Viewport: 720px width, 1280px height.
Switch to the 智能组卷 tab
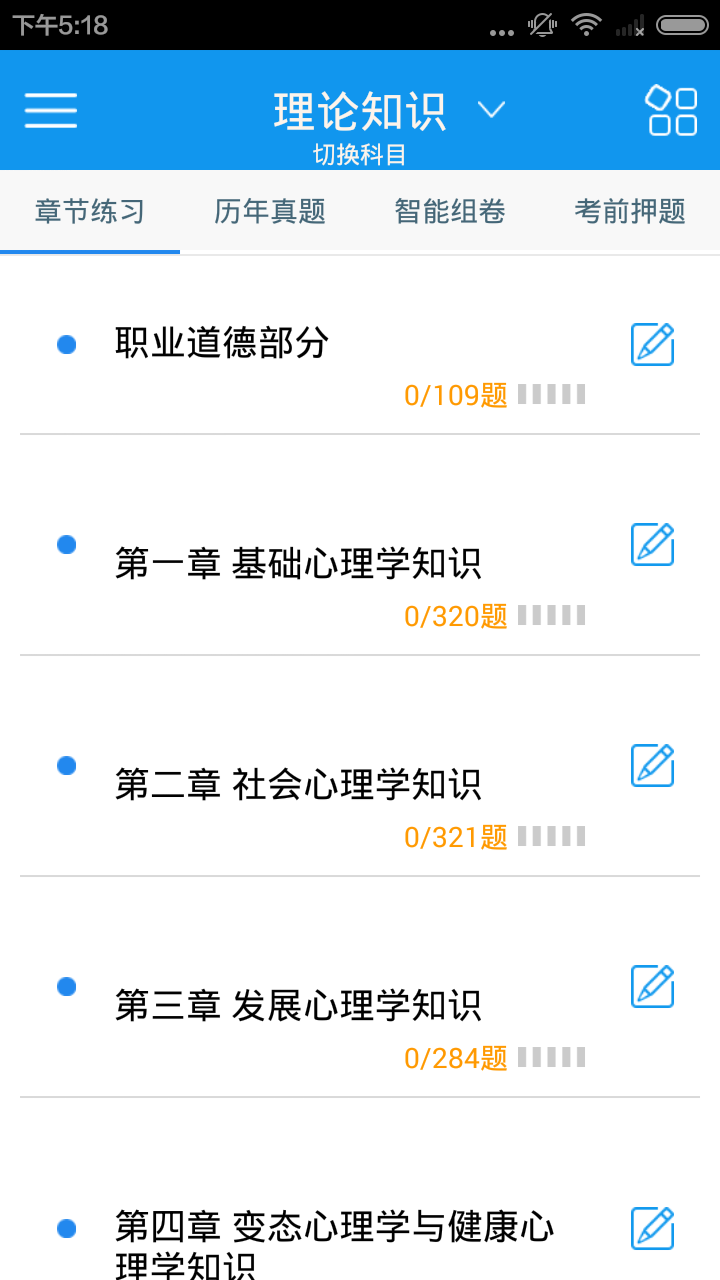pyautogui.click(x=450, y=212)
